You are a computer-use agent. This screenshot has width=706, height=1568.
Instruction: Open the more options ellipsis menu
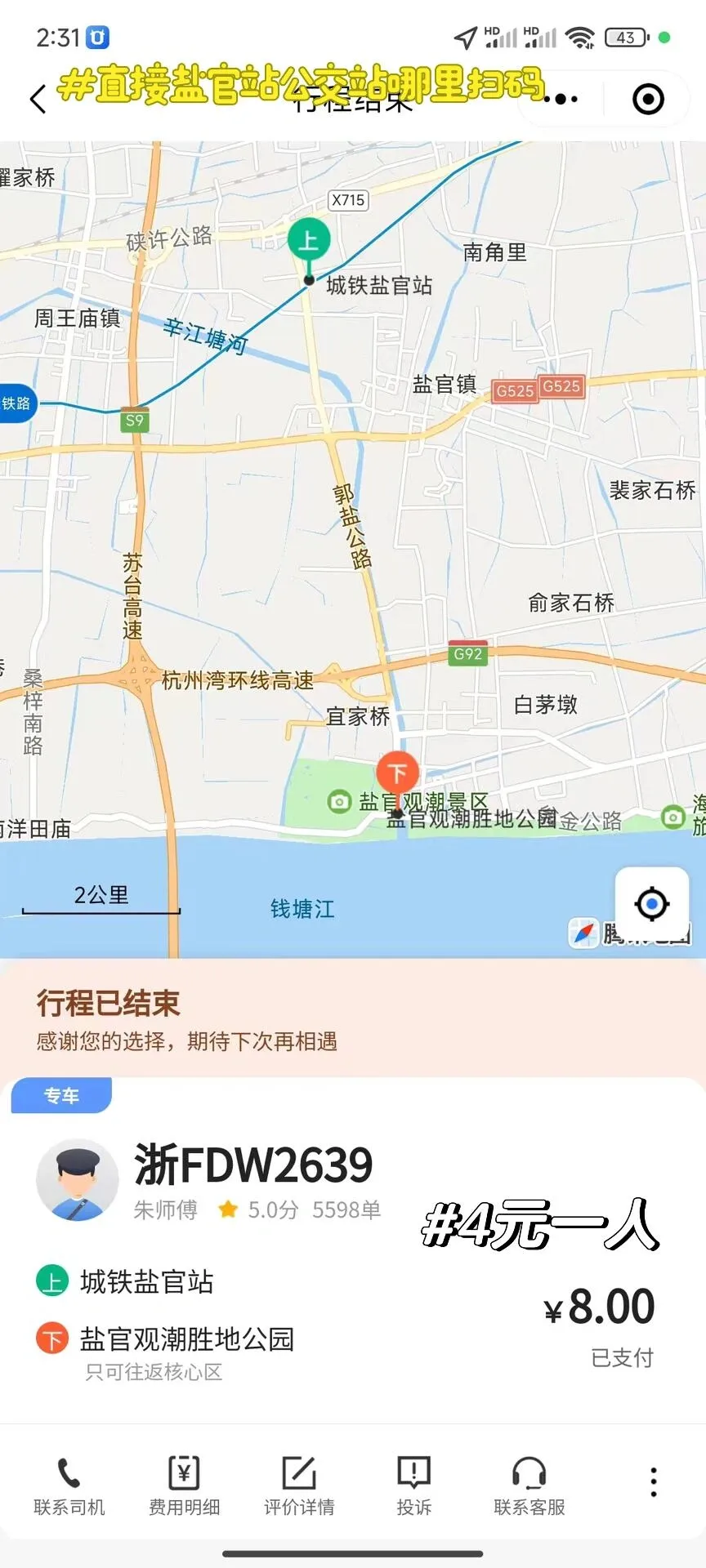pyautogui.click(x=561, y=97)
